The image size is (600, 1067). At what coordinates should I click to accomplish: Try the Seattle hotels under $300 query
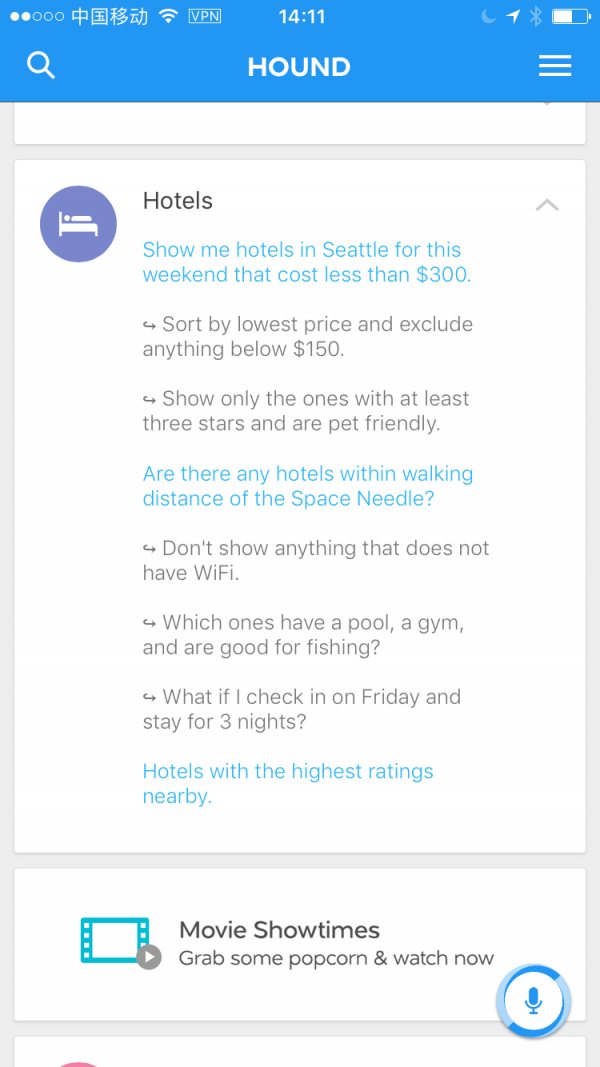click(306, 262)
